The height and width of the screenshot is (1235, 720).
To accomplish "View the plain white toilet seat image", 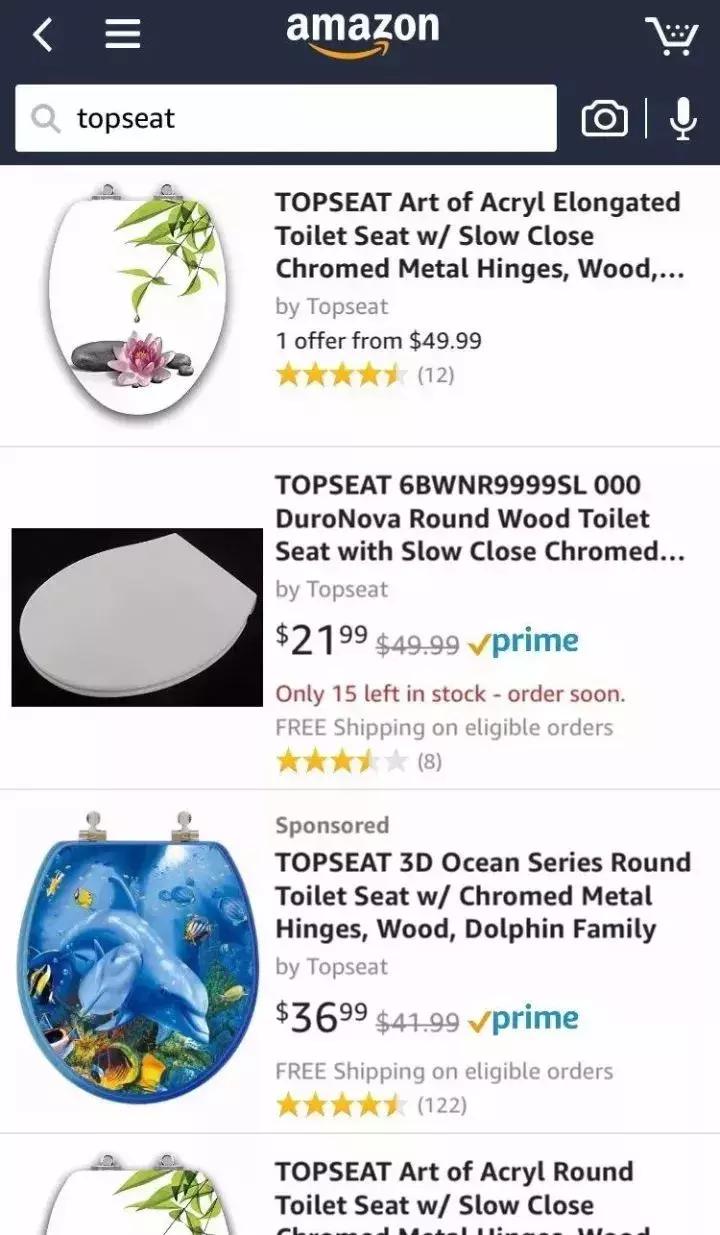I will (137, 617).
